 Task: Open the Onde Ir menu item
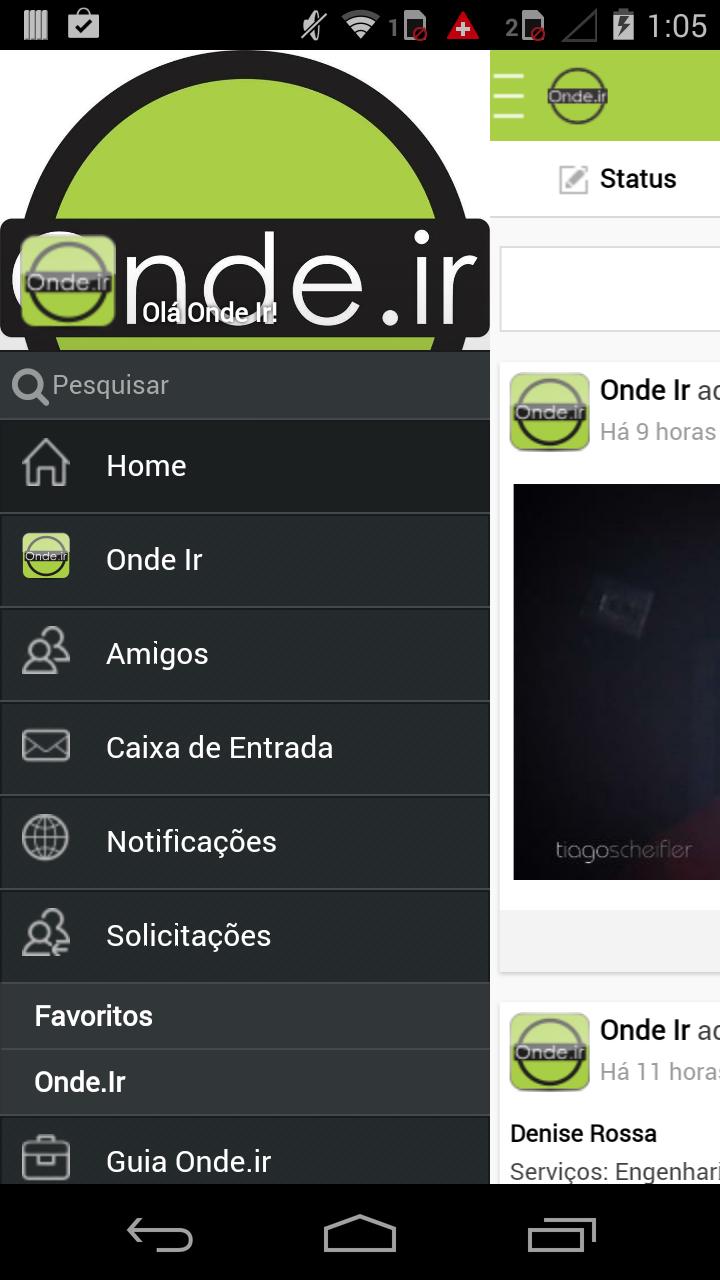coord(153,560)
